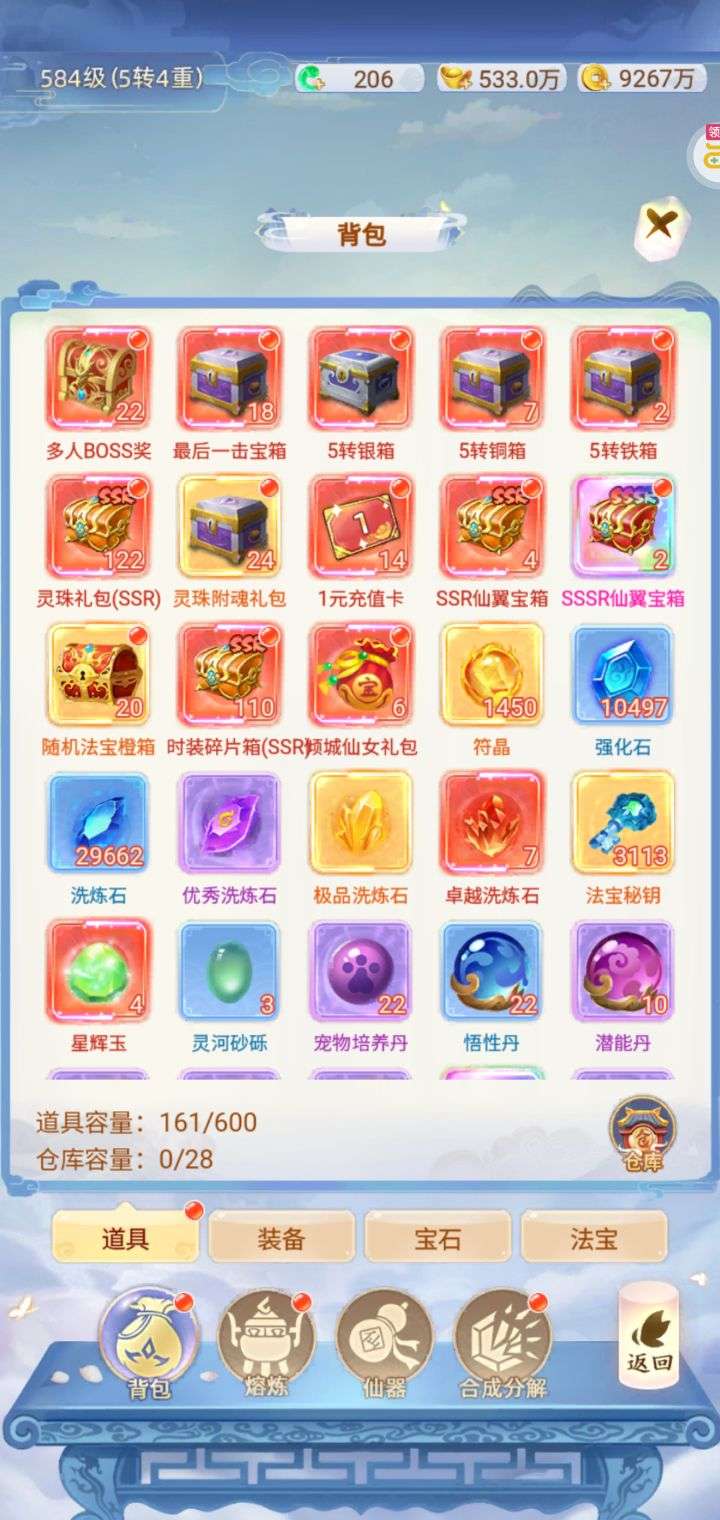Open the 熔炼 smelting section
Screen dimensions: 720x1520
[266, 1342]
